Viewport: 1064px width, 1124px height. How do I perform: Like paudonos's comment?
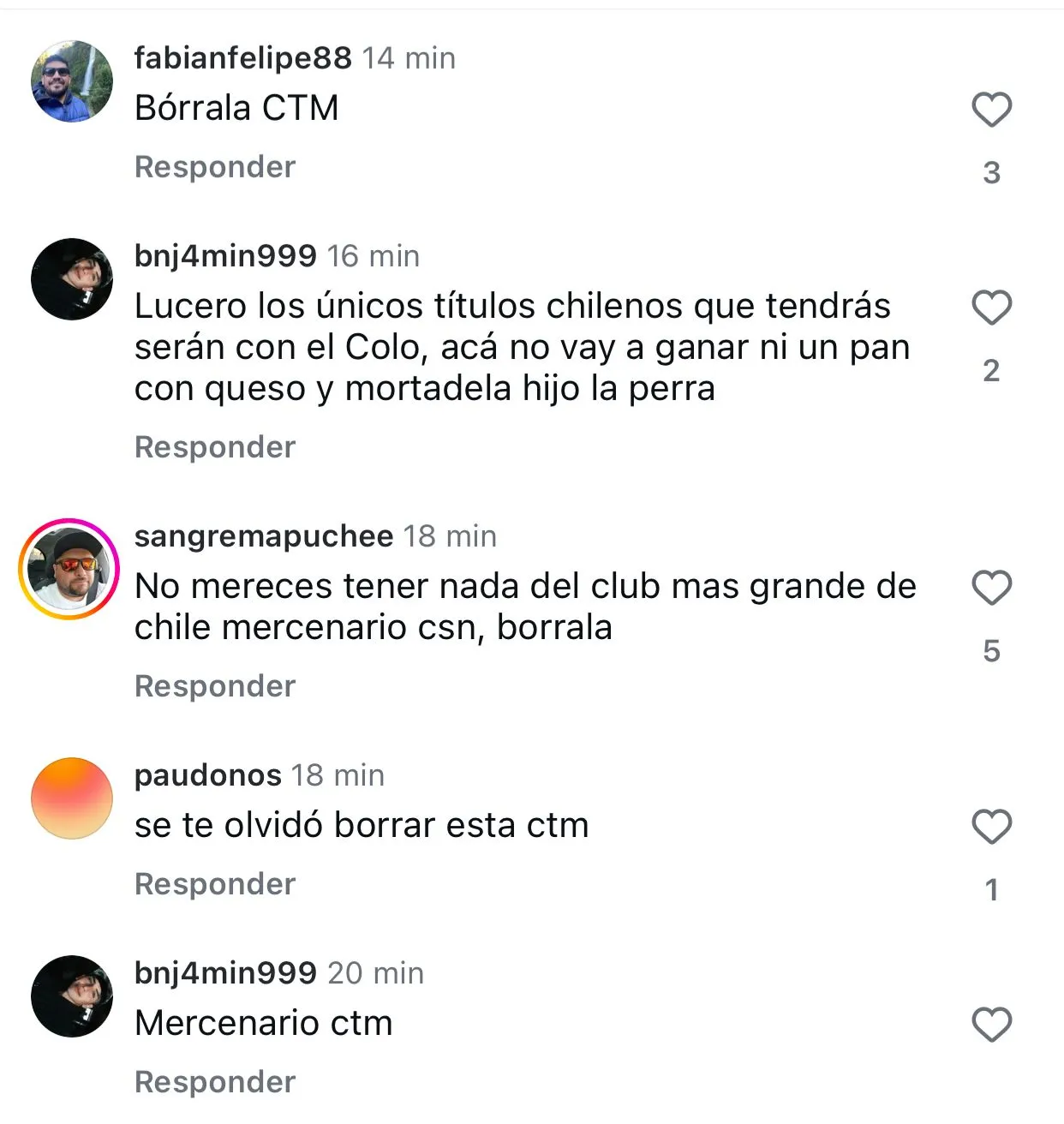pyautogui.click(x=991, y=827)
